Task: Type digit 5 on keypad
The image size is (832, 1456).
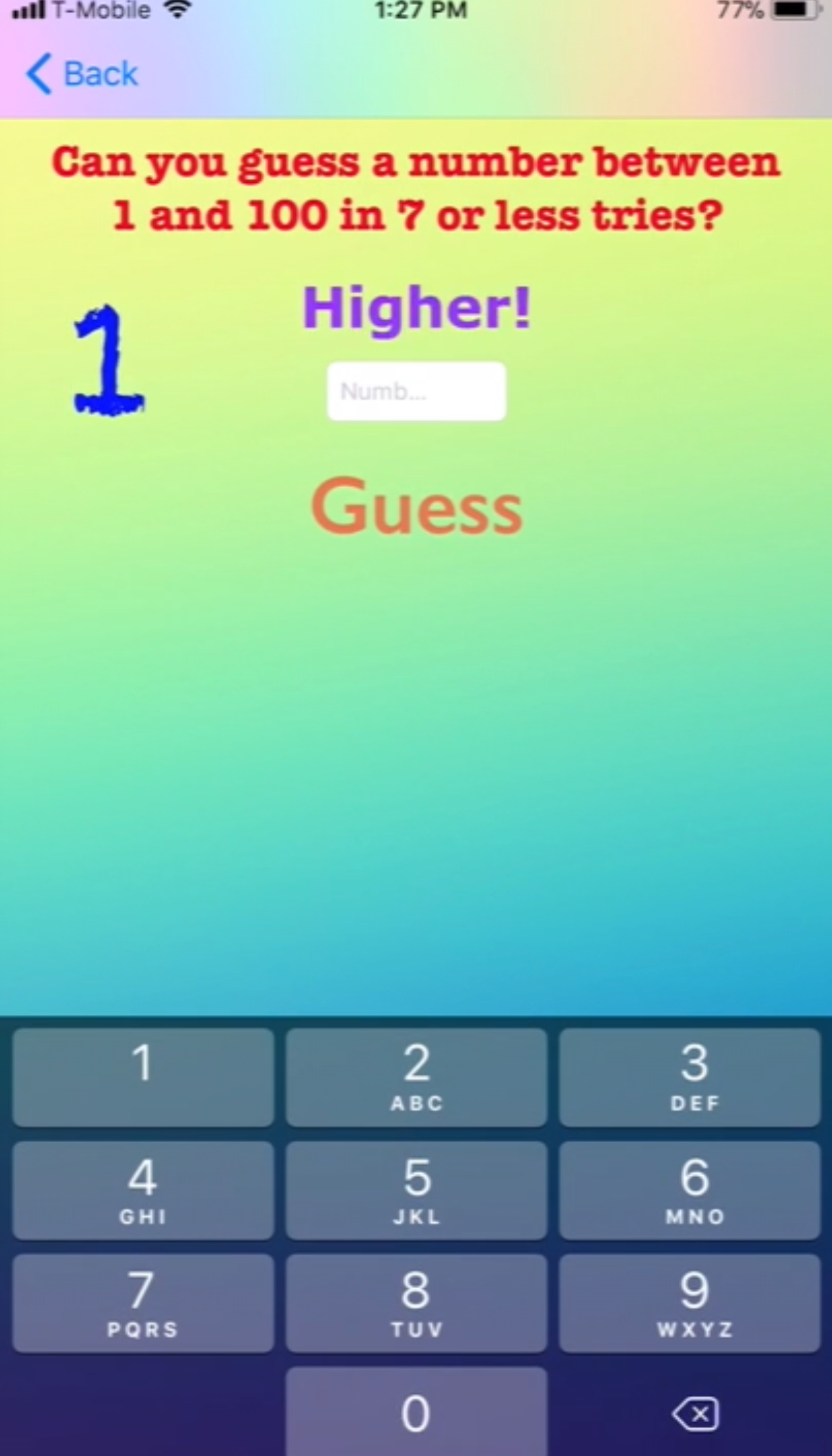Action: [416, 1189]
